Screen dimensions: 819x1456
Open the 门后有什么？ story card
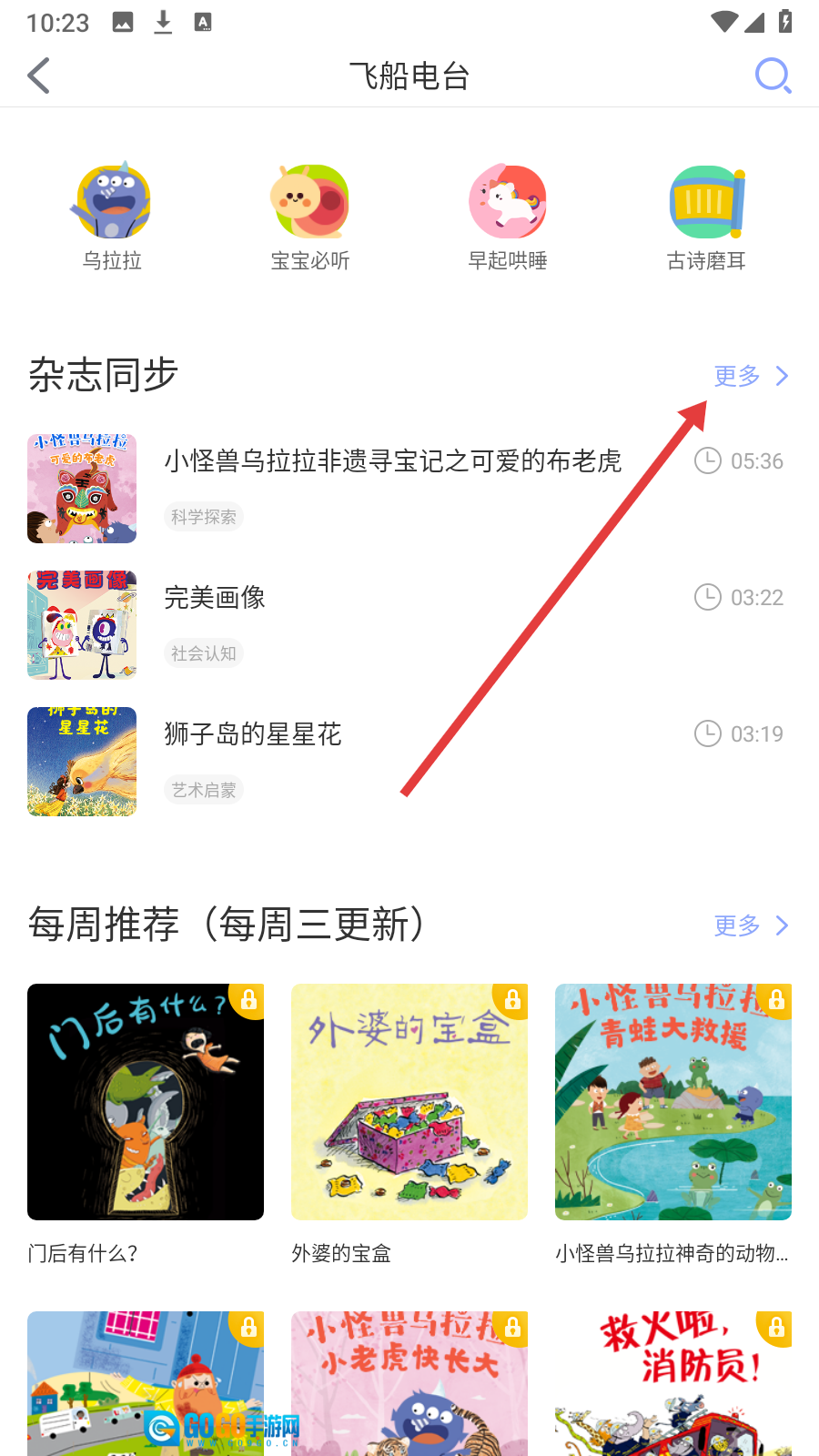(x=146, y=1102)
